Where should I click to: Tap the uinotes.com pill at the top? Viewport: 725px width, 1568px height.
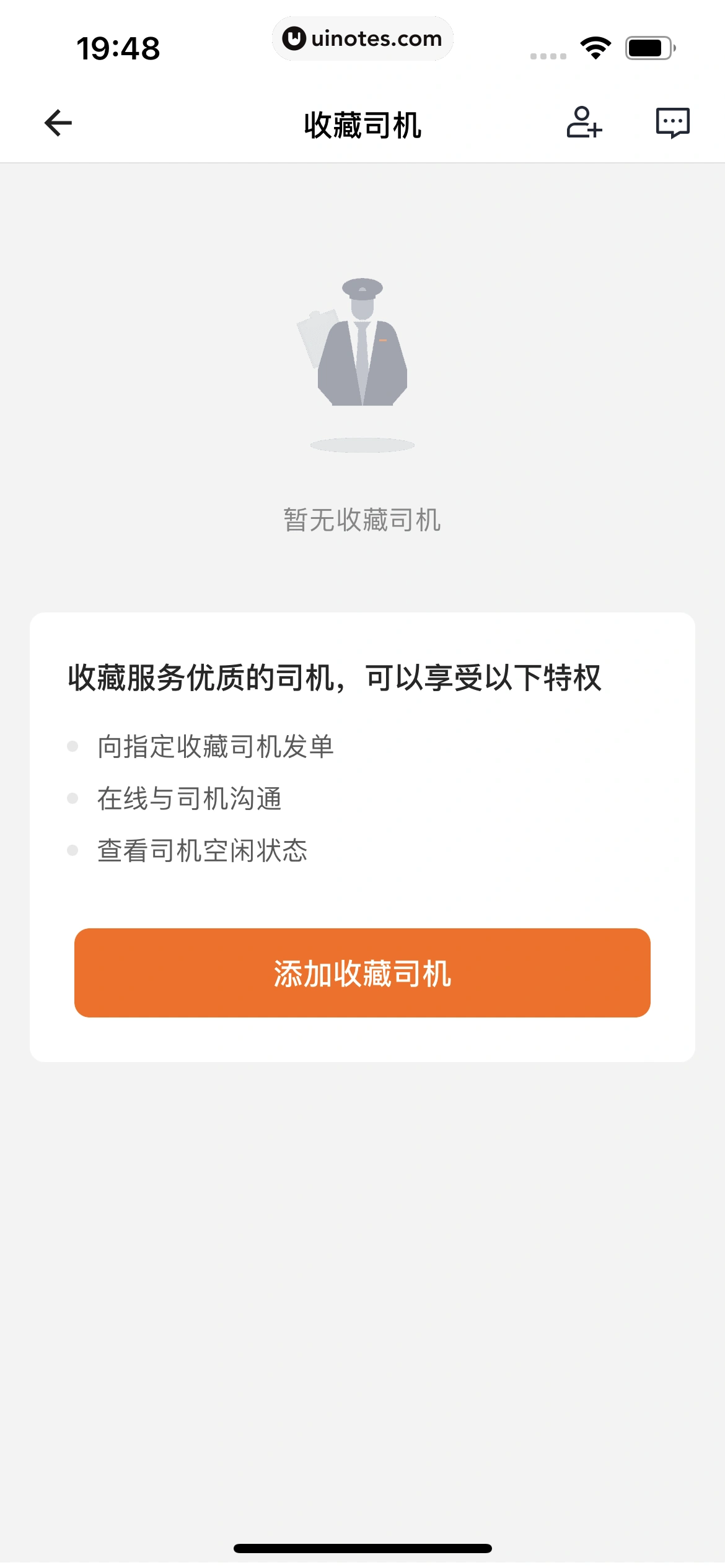click(362, 38)
